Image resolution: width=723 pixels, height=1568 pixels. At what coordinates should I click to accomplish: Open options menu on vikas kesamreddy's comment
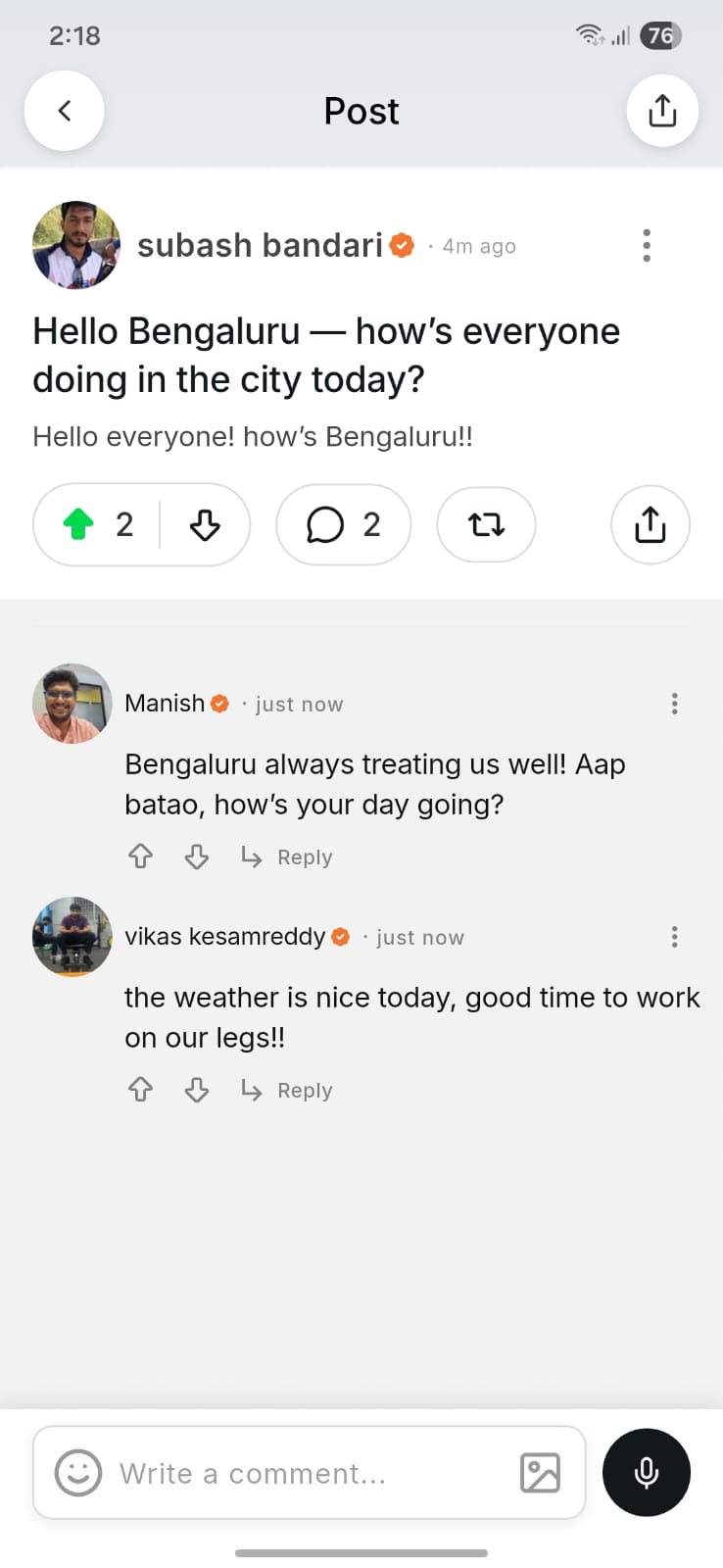pos(674,937)
